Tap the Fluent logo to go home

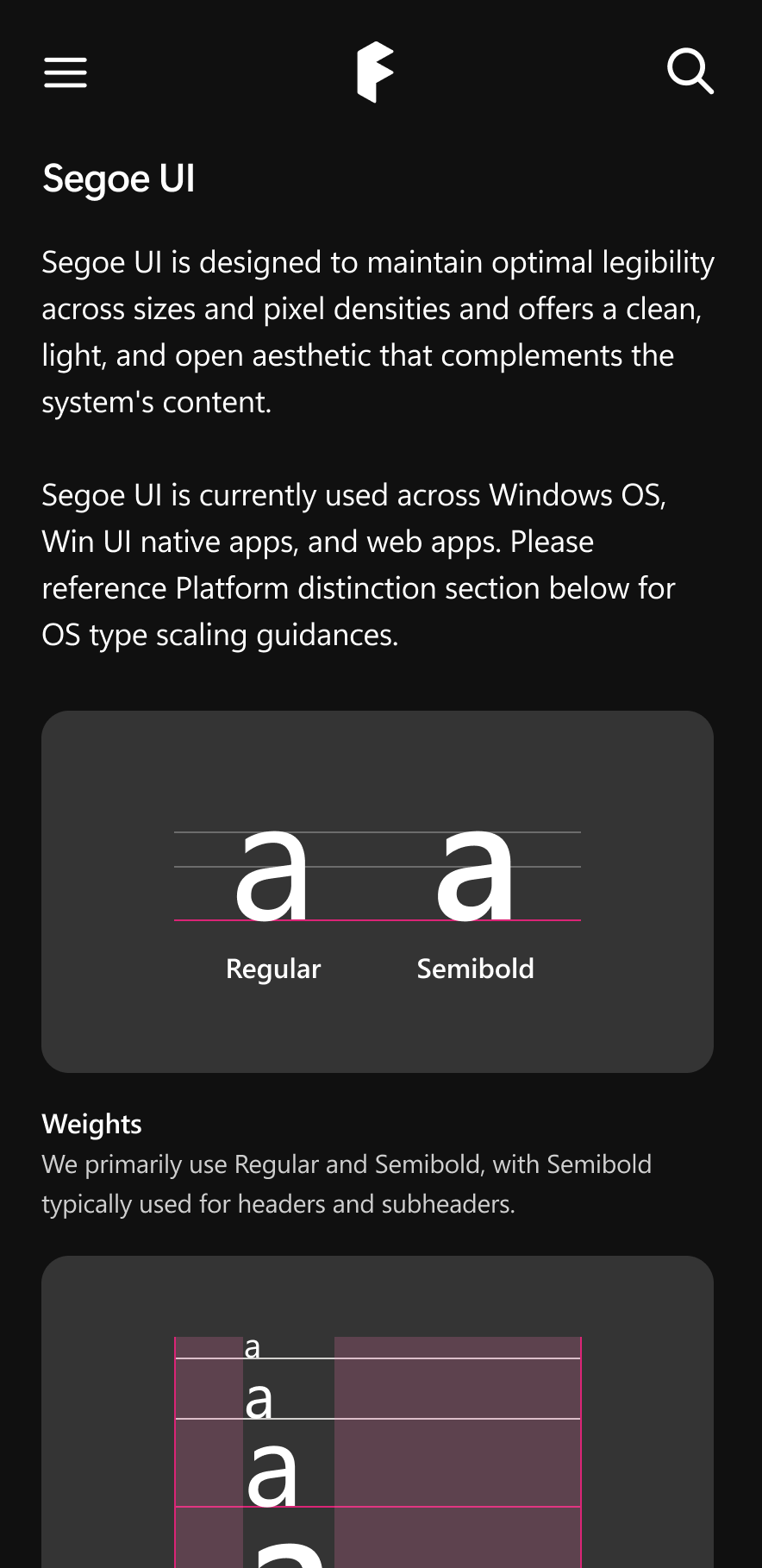[x=375, y=72]
